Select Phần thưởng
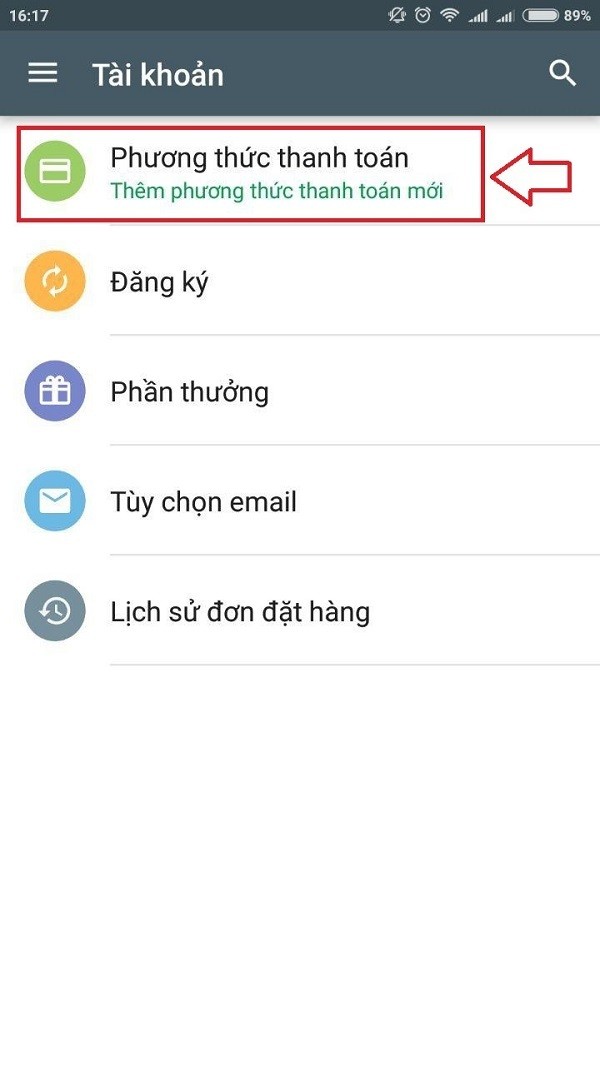 (300, 391)
